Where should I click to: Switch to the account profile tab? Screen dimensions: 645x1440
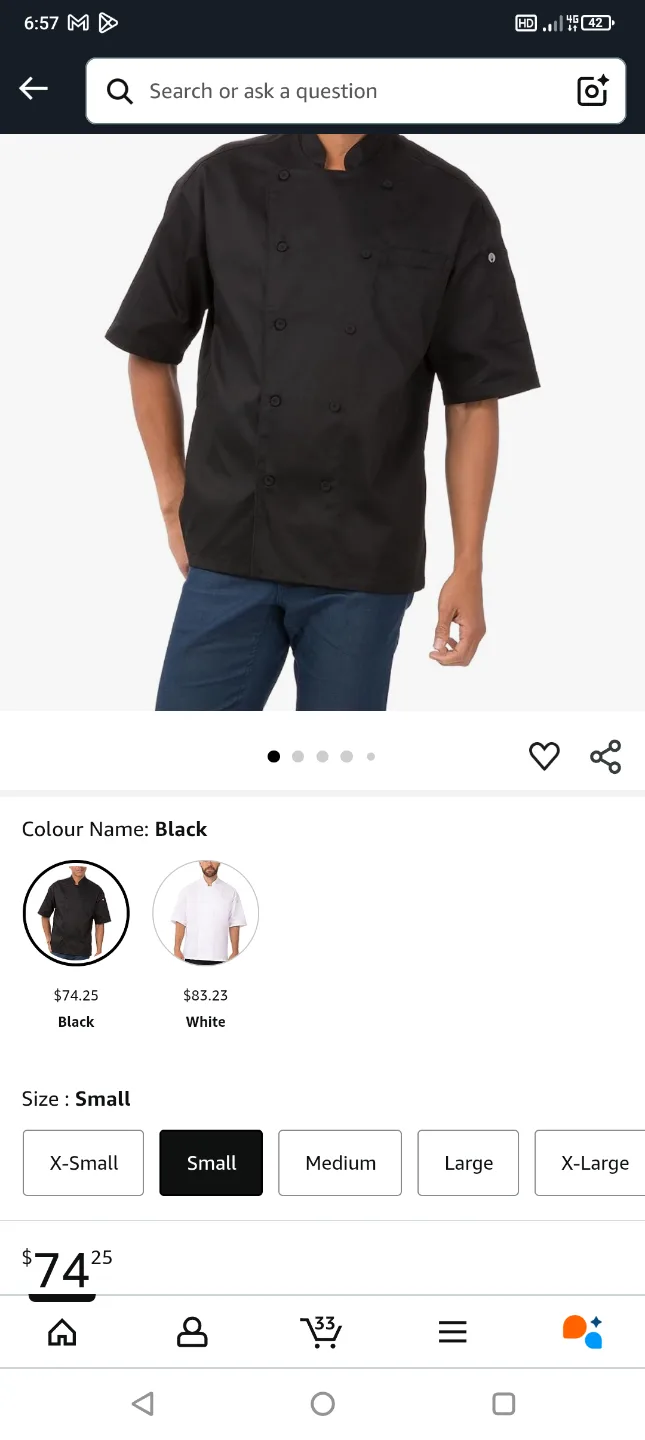pos(192,1332)
